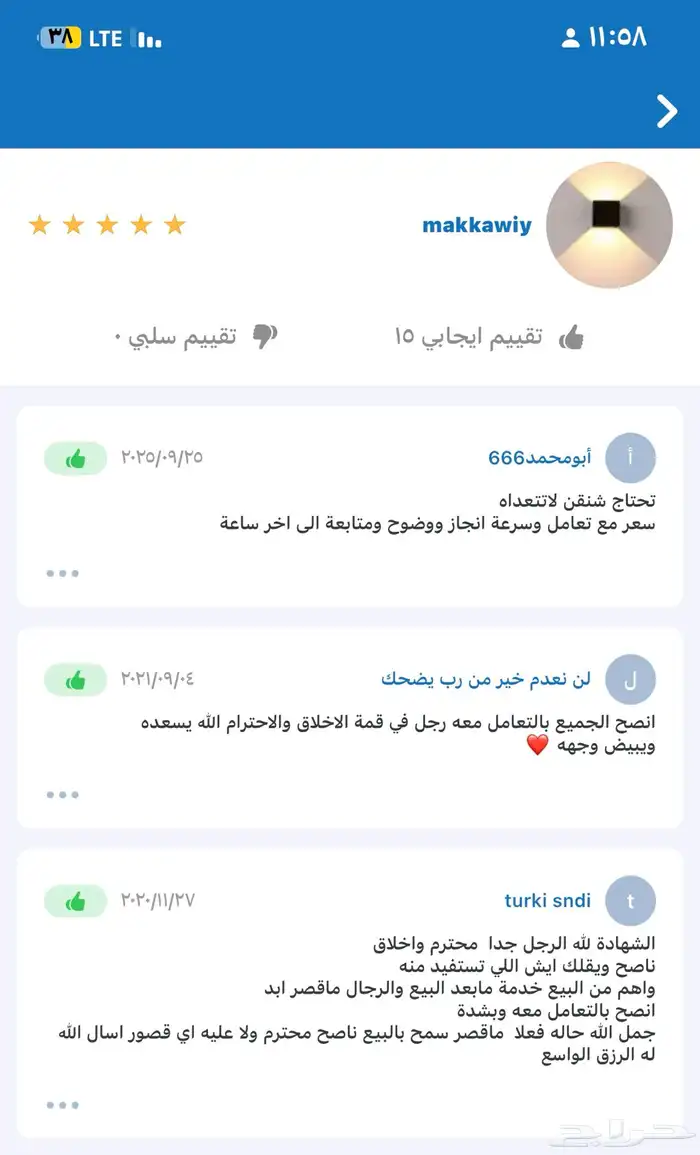Open reviewer لن نعدم خير من رب يضحك profile
The height and width of the screenshot is (1155, 700).
pyautogui.click(x=486, y=680)
